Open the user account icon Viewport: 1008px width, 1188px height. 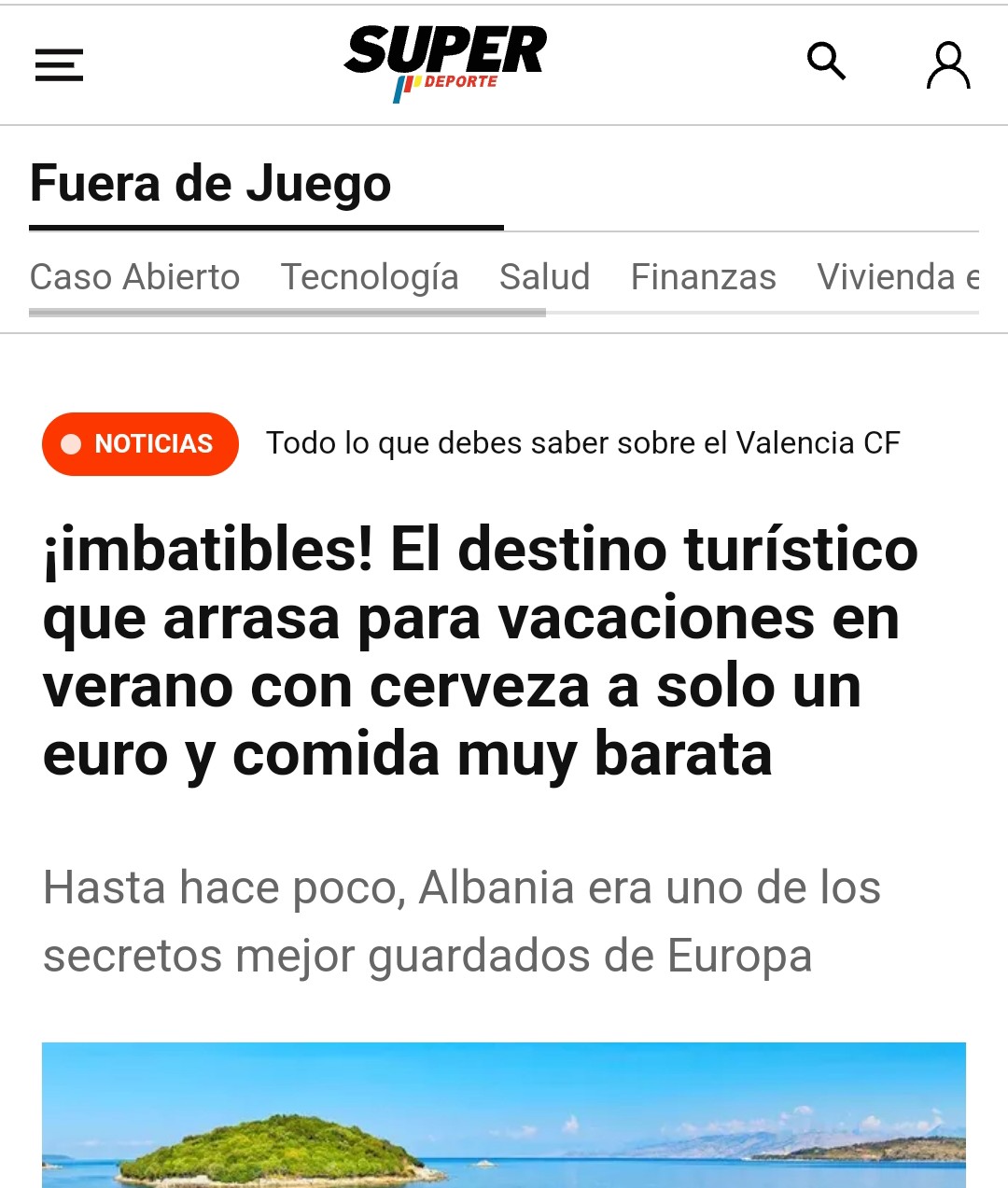[947, 65]
